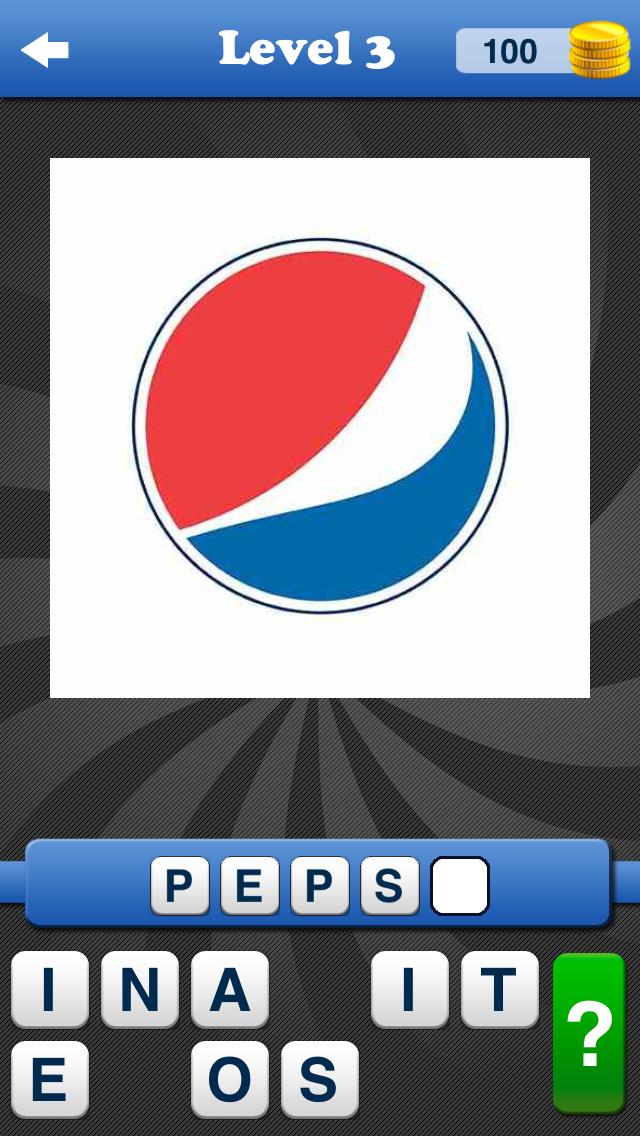Screen dimensions: 640x1136
Task: Choose the letter T tile
Action: tap(499, 989)
